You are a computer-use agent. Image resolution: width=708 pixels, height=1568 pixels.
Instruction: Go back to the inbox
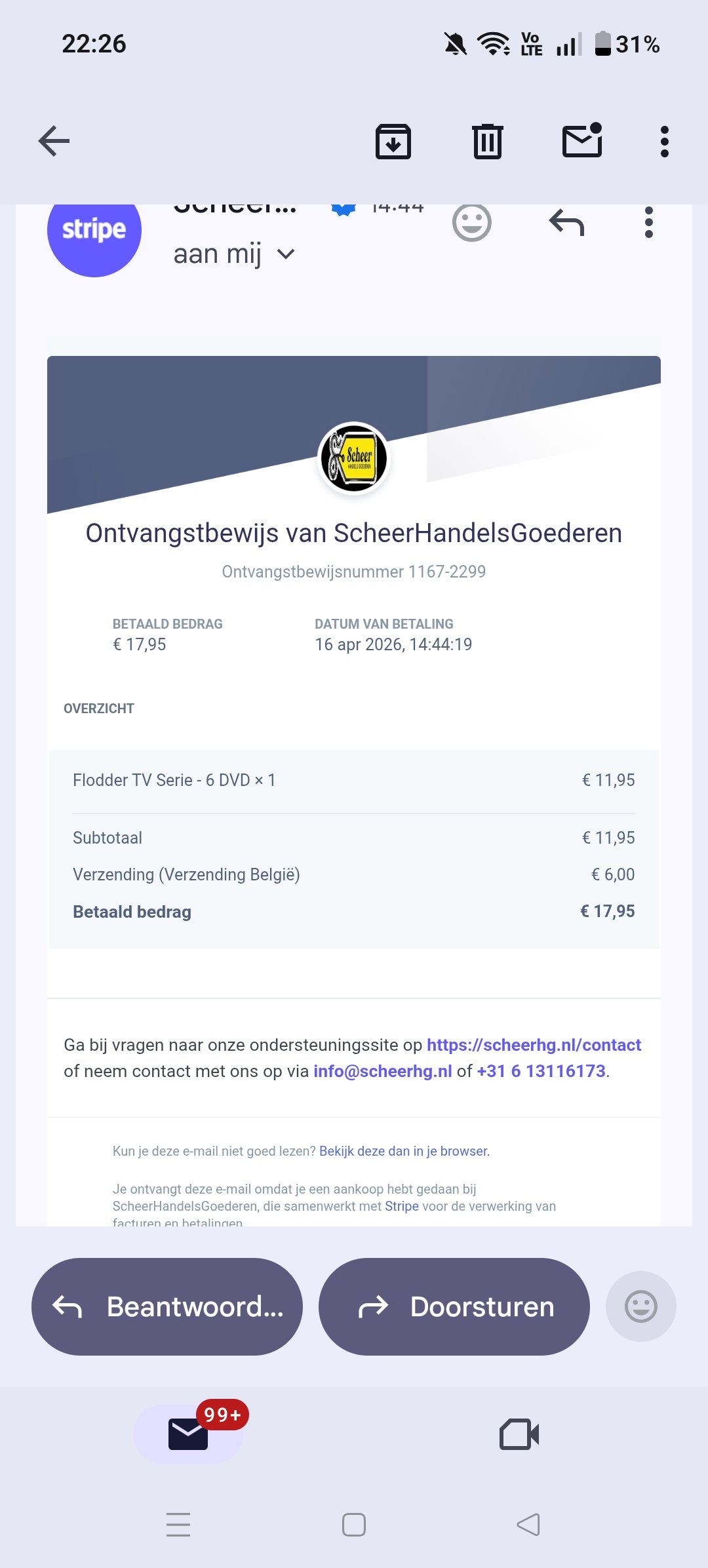pyautogui.click(x=54, y=141)
